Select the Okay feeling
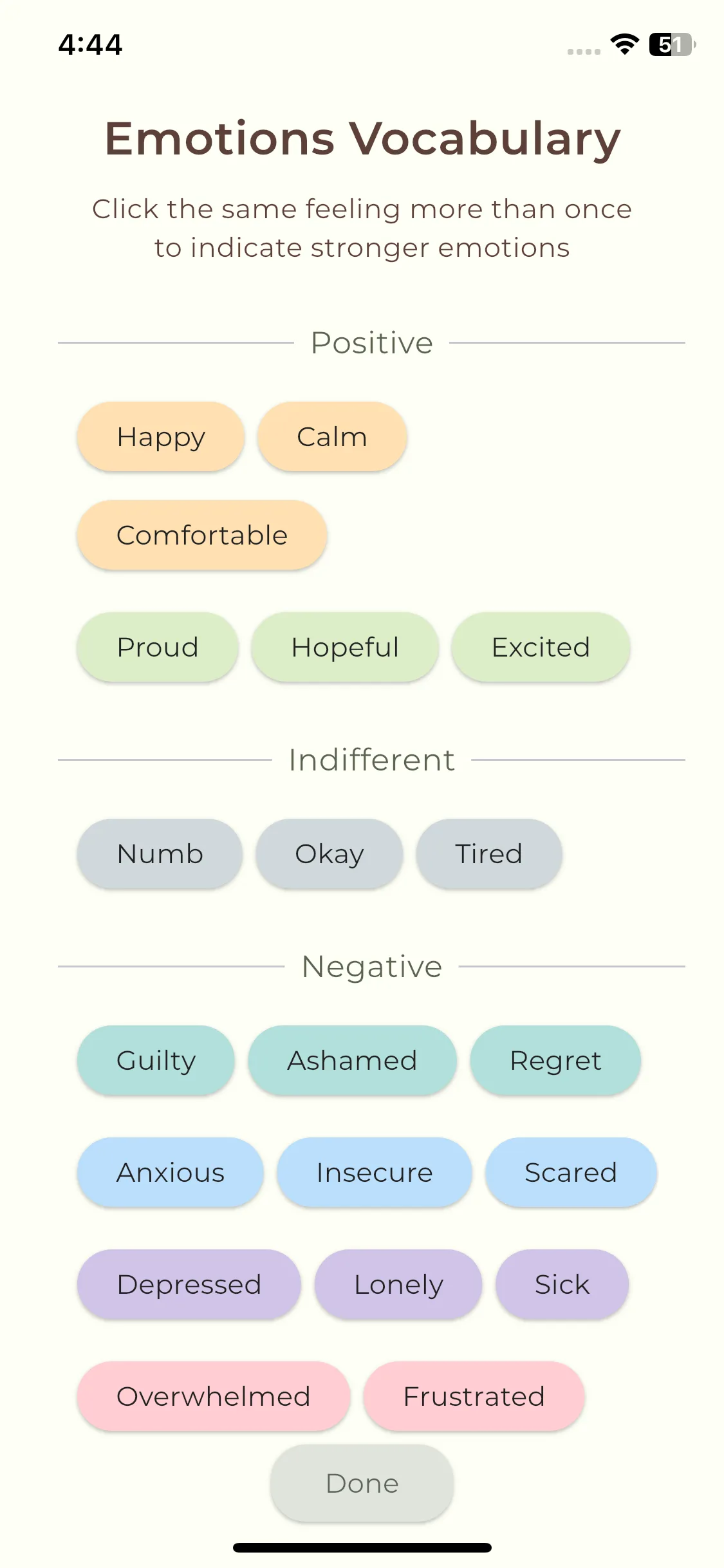724x1568 pixels. 330,854
